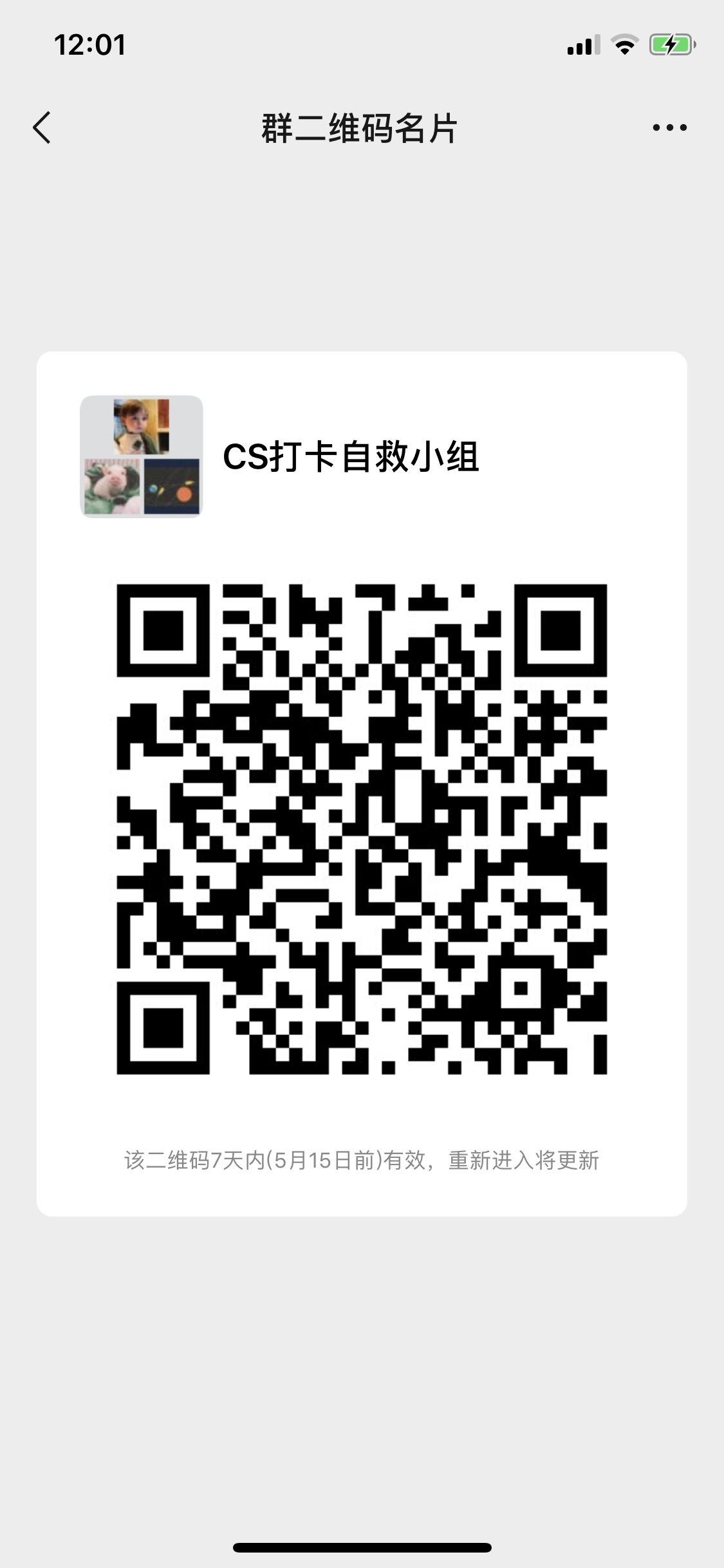The width and height of the screenshot is (724, 1568).
Task: Go back using the arrow icon
Action: point(42,127)
